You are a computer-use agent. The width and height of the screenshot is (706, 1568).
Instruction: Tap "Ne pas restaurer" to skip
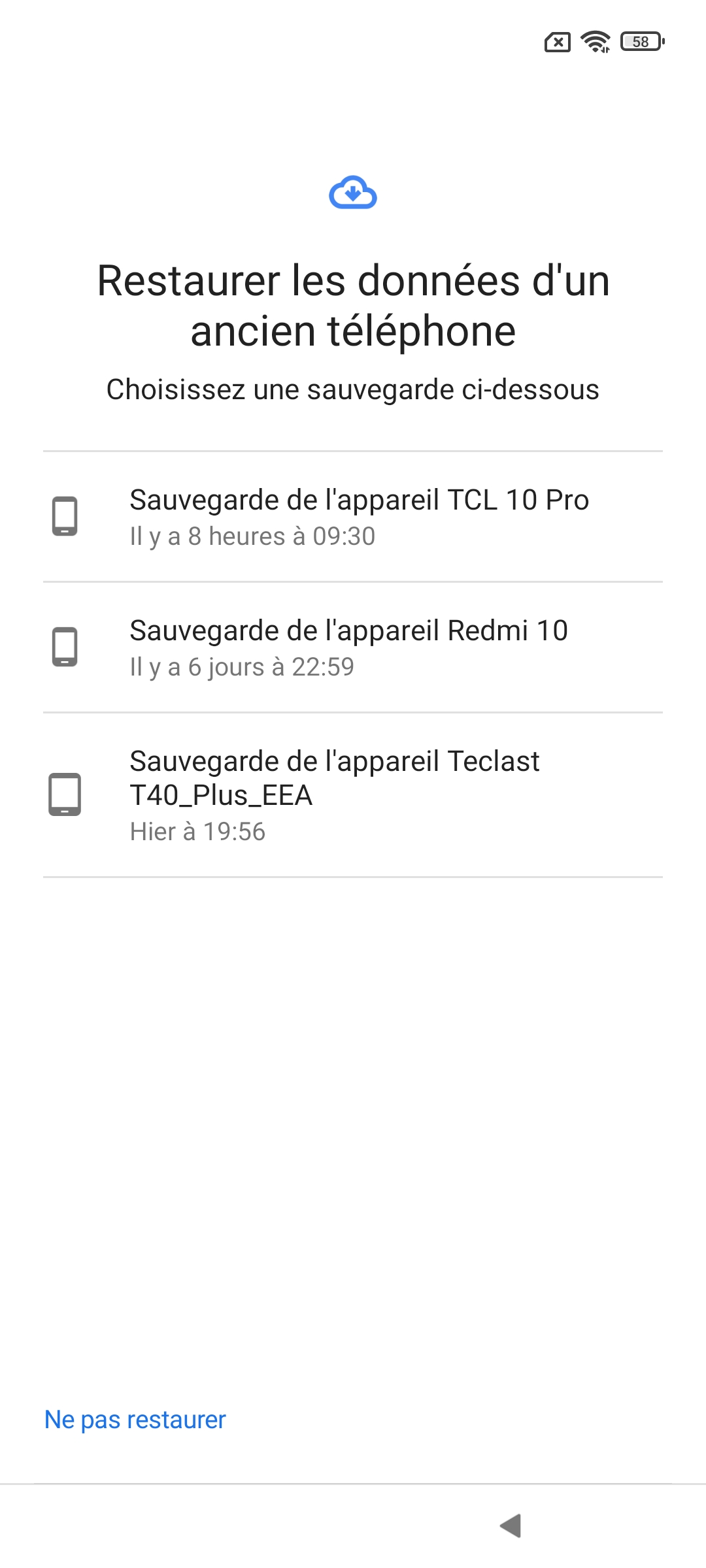pos(135,1420)
